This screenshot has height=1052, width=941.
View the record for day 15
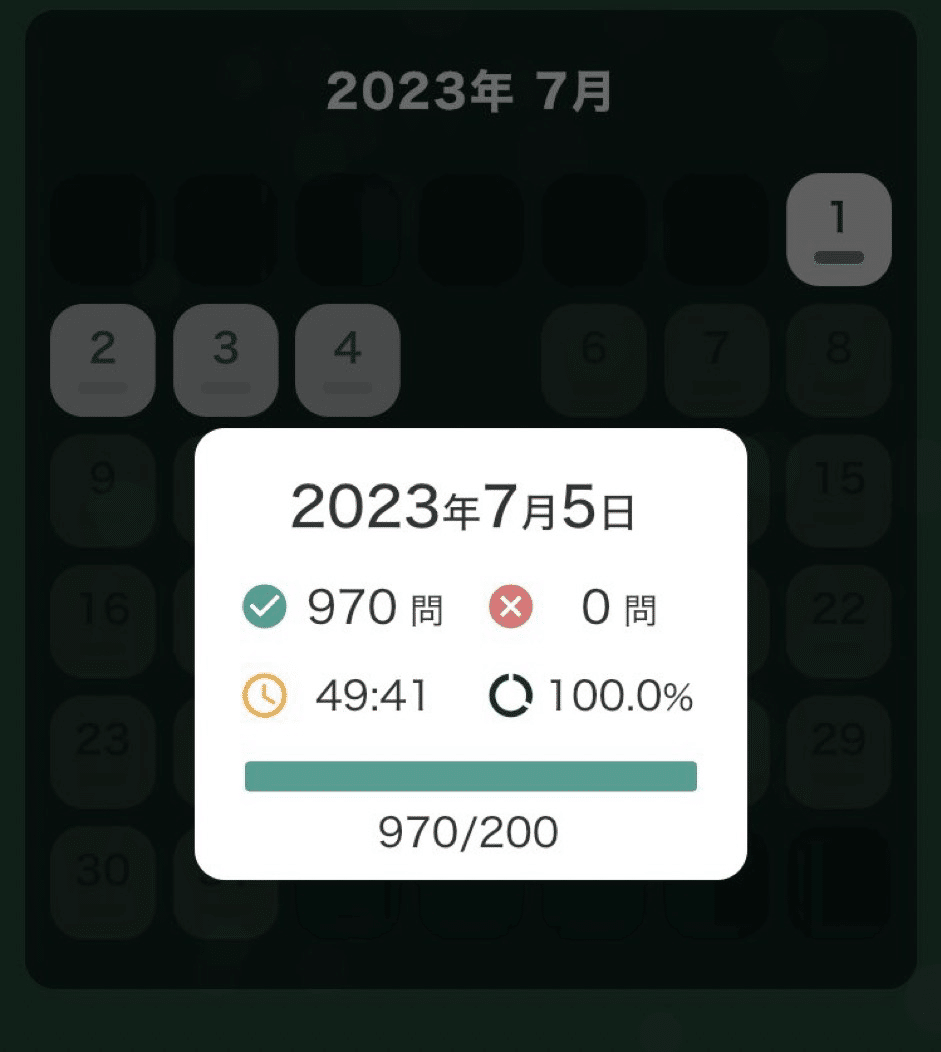838,491
